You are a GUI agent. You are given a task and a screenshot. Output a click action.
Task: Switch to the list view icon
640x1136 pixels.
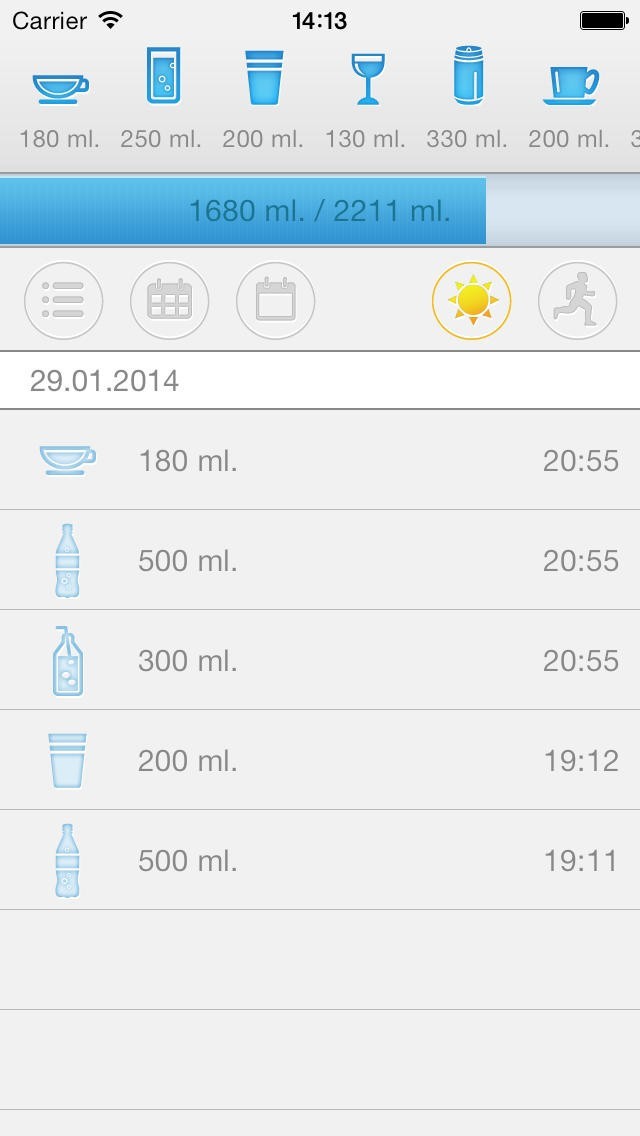pyautogui.click(x=64, y=300)
